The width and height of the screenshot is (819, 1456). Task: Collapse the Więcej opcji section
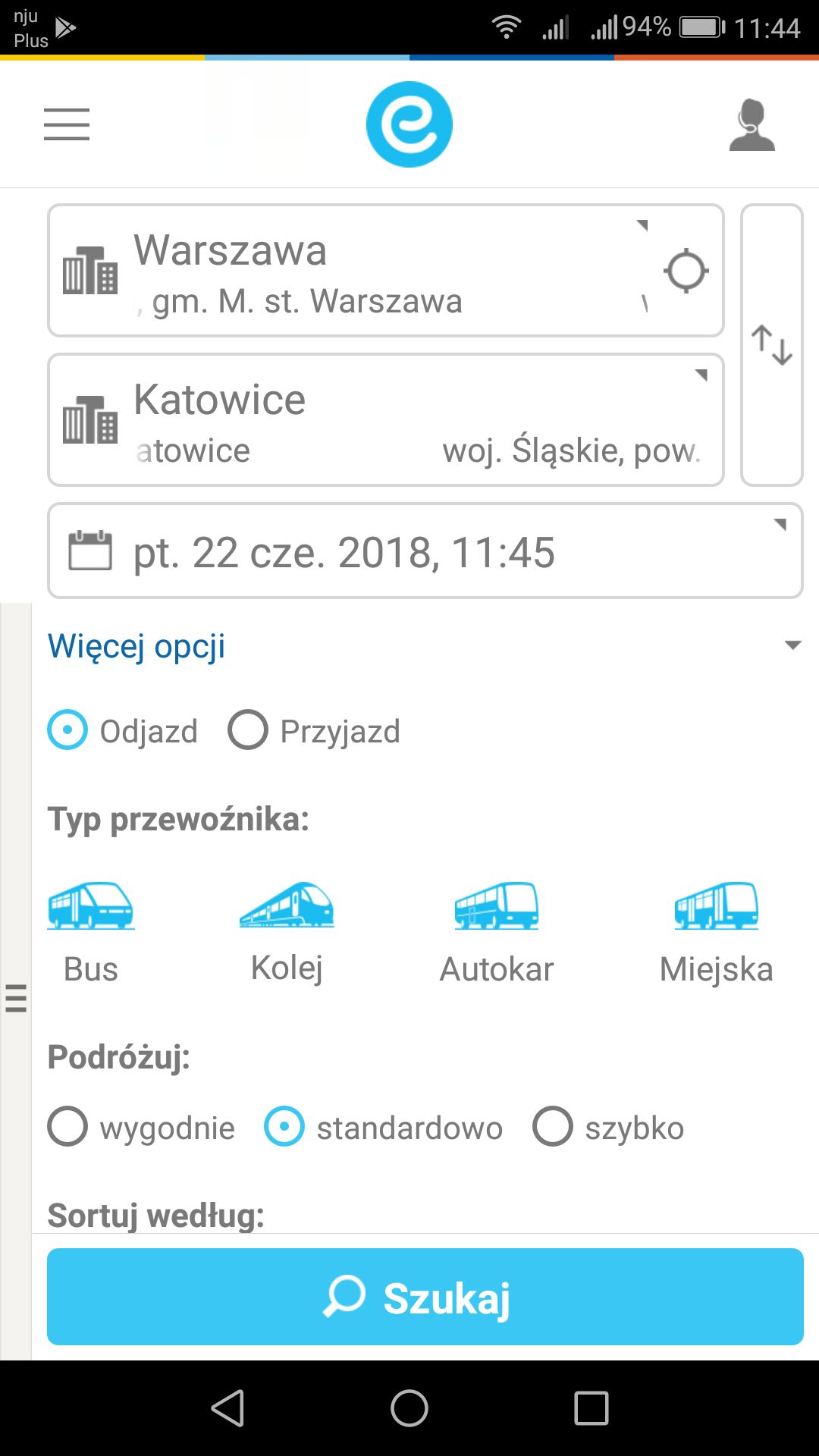click(425, 646)
